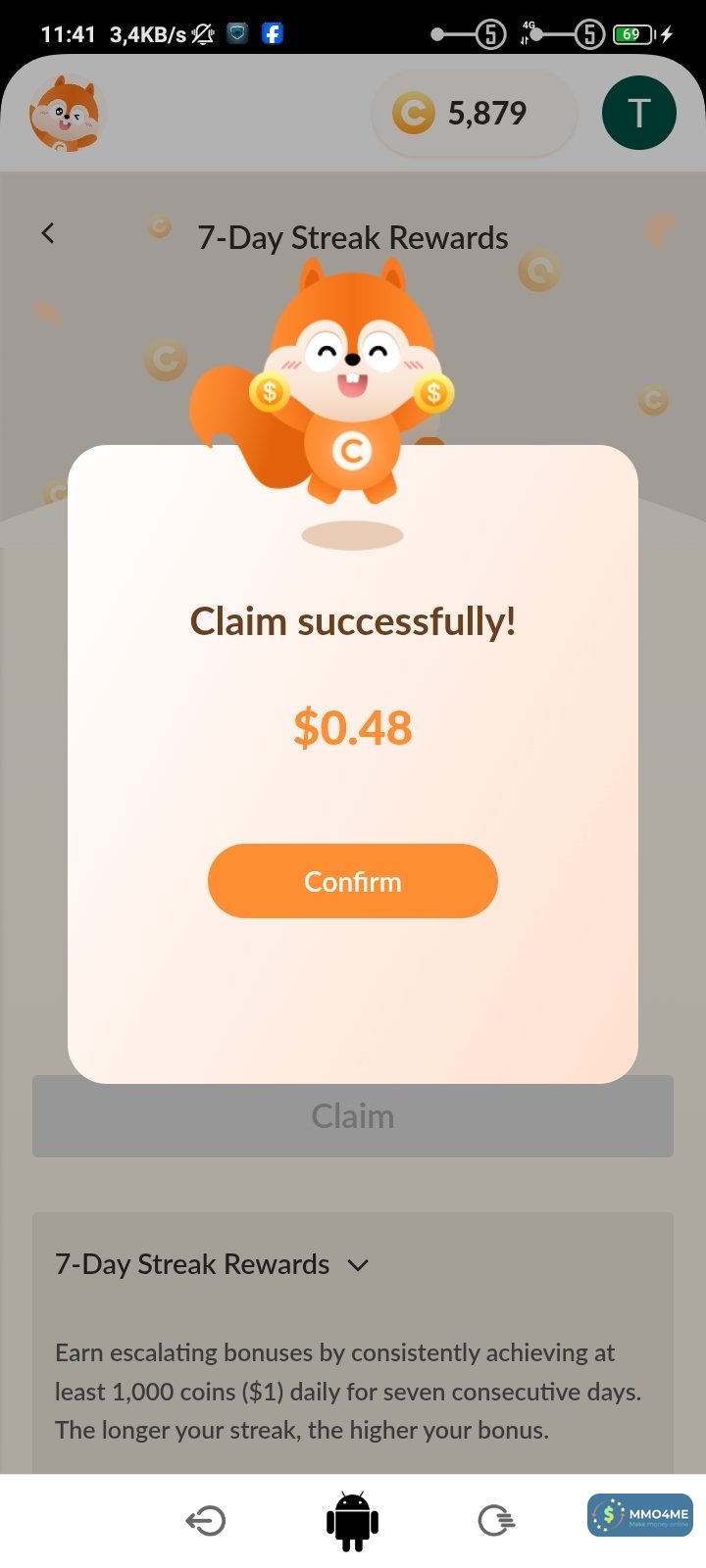
Task: Go back from 7-Day Streak Rewards
Action: 48,233
